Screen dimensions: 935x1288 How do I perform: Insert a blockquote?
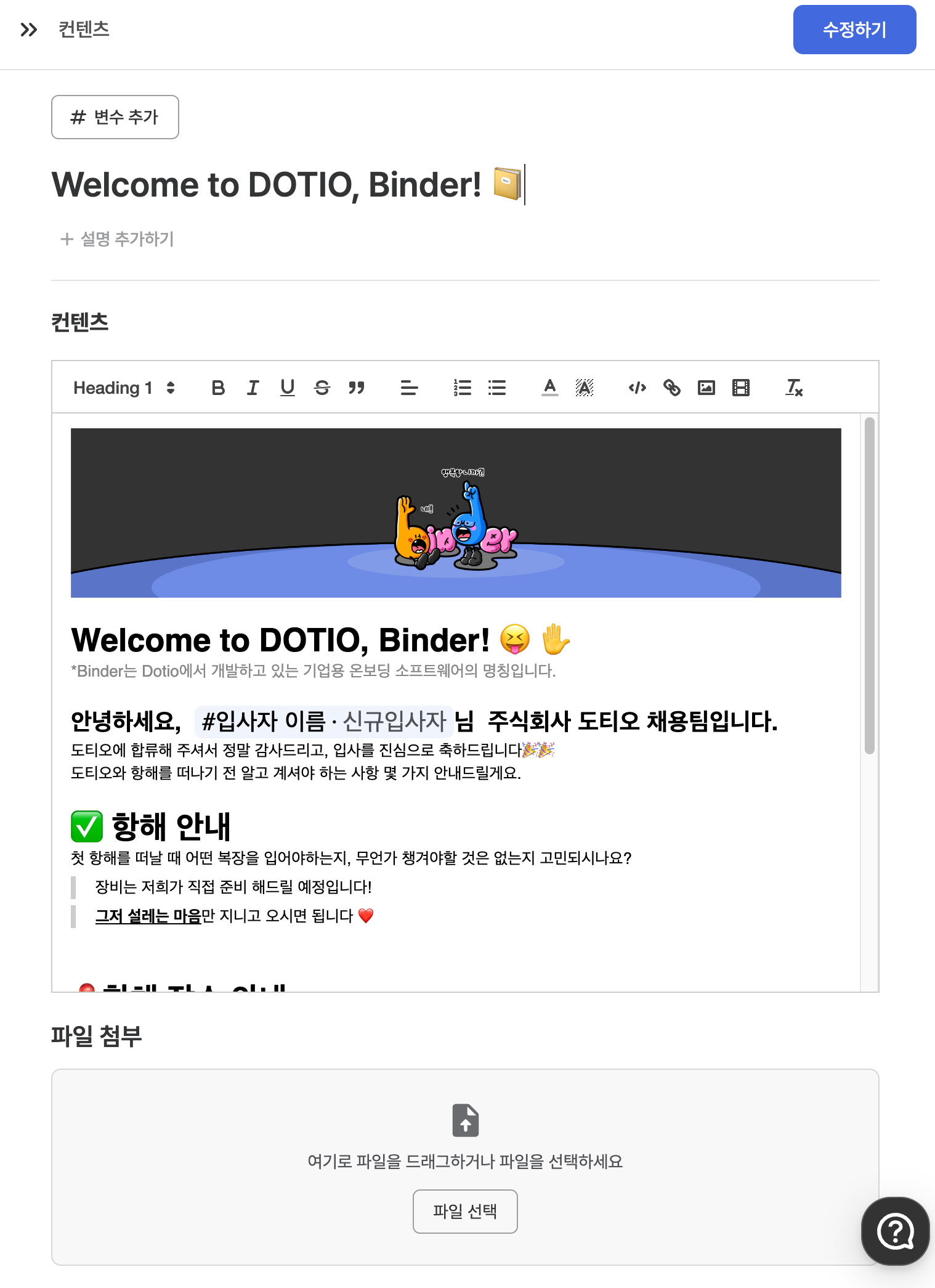(x=356, y=388)
